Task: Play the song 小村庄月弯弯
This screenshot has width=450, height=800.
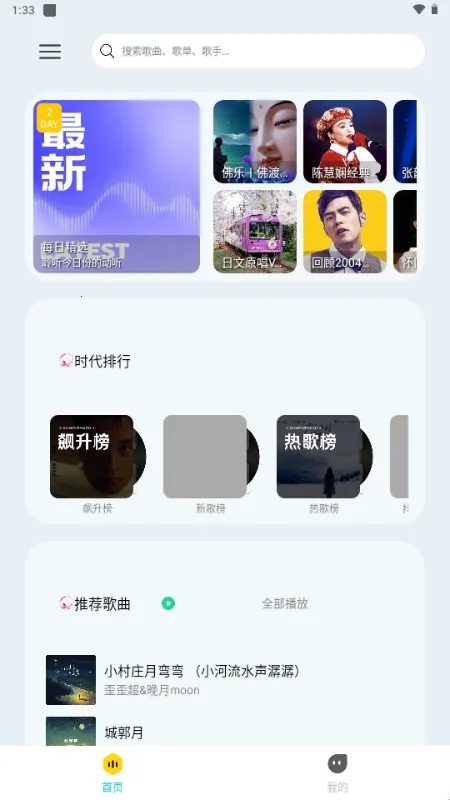Action: 224,680
